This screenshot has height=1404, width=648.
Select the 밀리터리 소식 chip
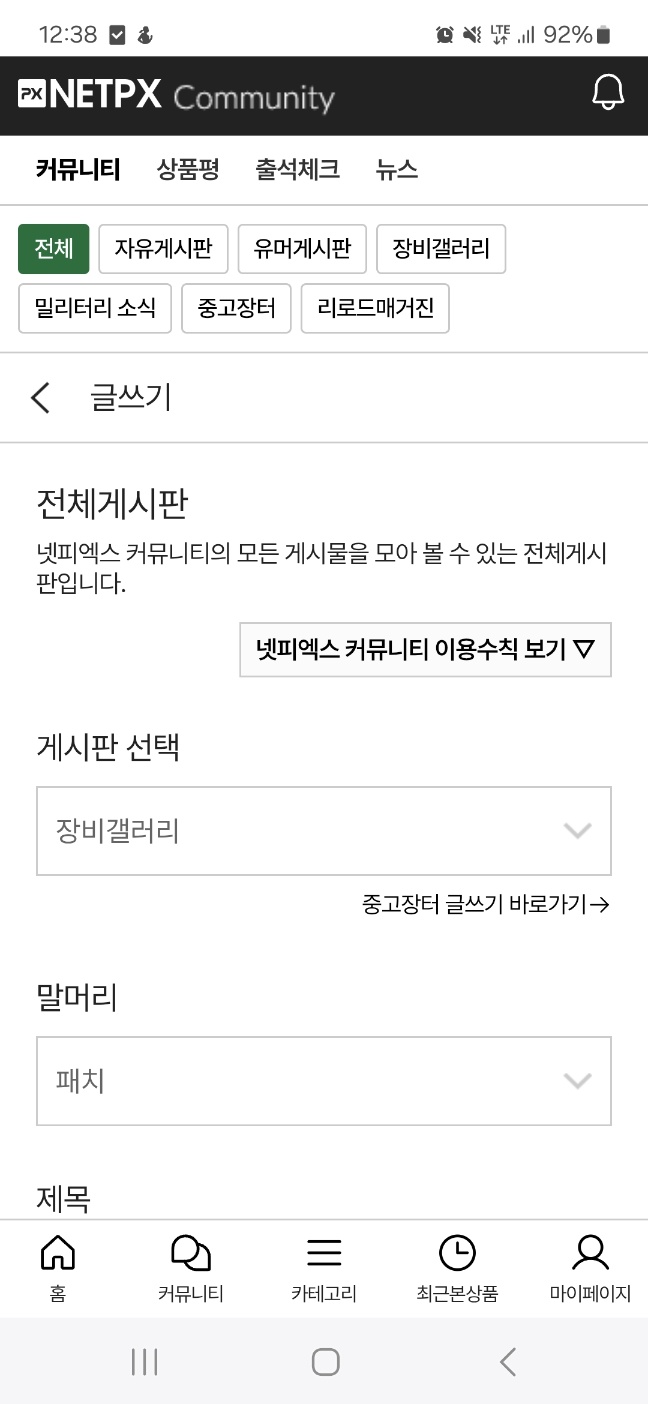95,308
